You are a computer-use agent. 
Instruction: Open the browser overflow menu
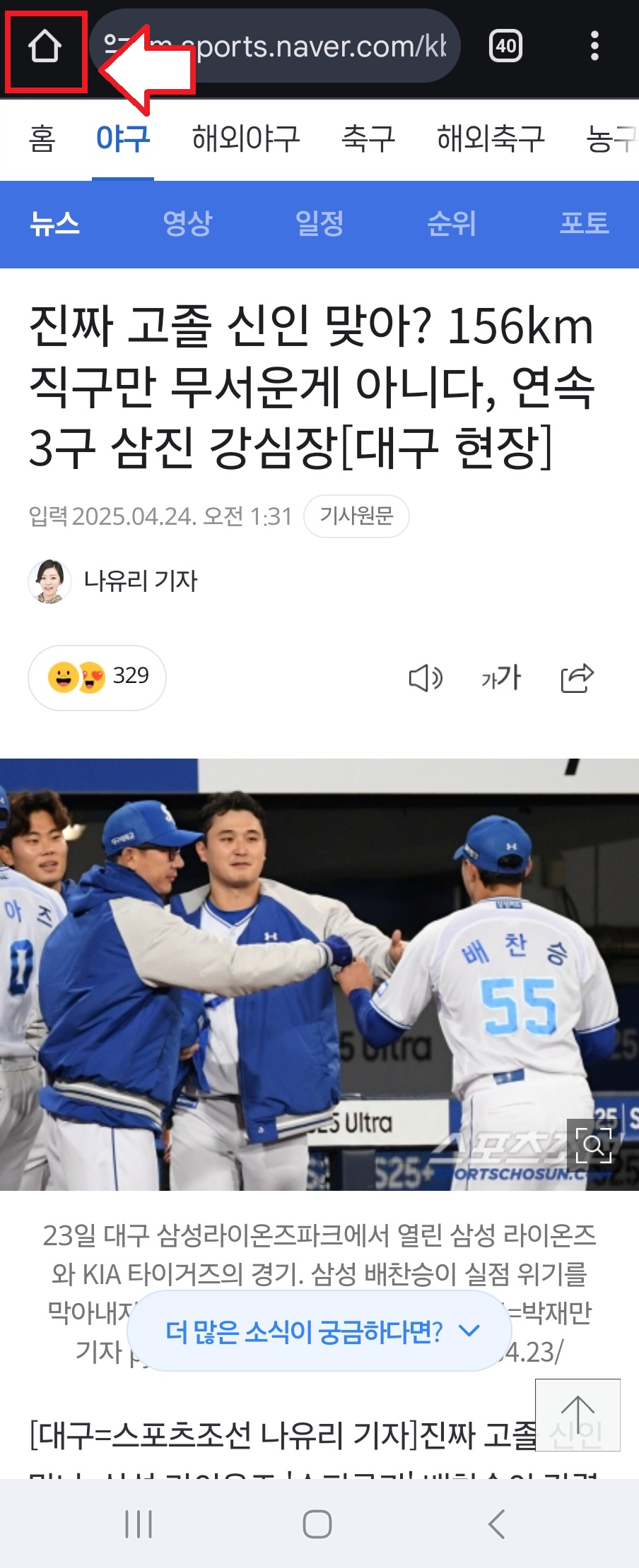point(594,47)
